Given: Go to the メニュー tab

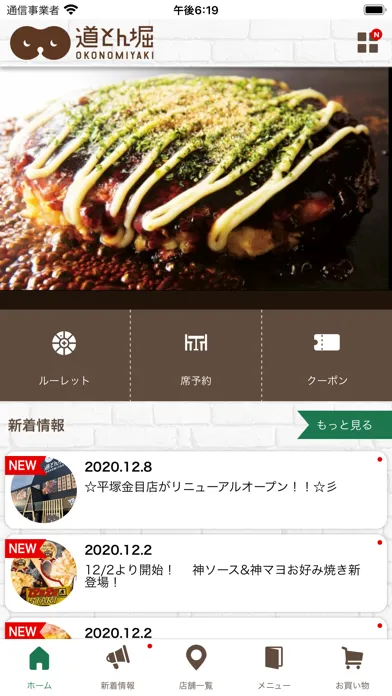Looking at the screenshot, I should (x=274, y=668).
